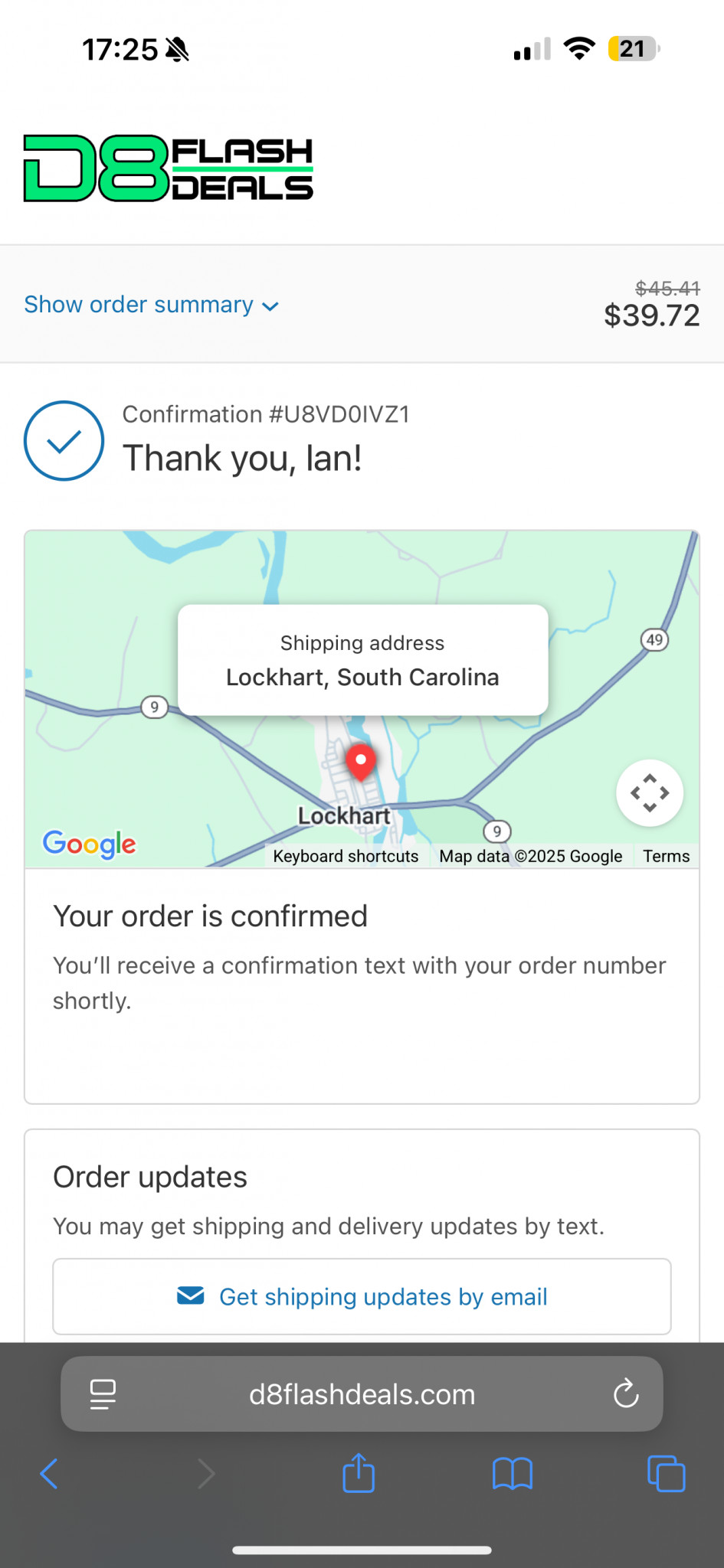Open the page settings menu in address bar
This screenshot has width=724, height=1568.
tap(103, 1394)
